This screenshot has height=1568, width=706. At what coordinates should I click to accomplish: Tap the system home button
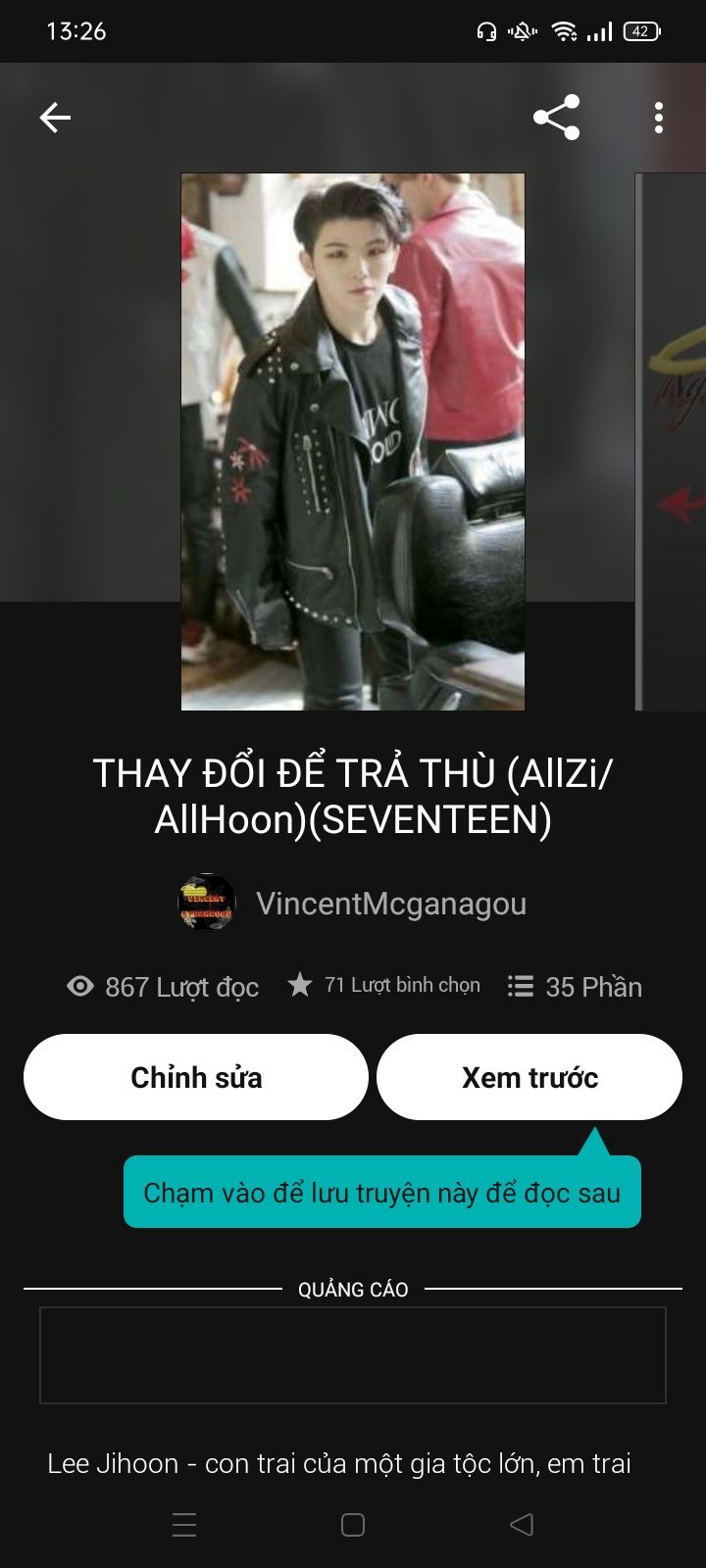353,1524
